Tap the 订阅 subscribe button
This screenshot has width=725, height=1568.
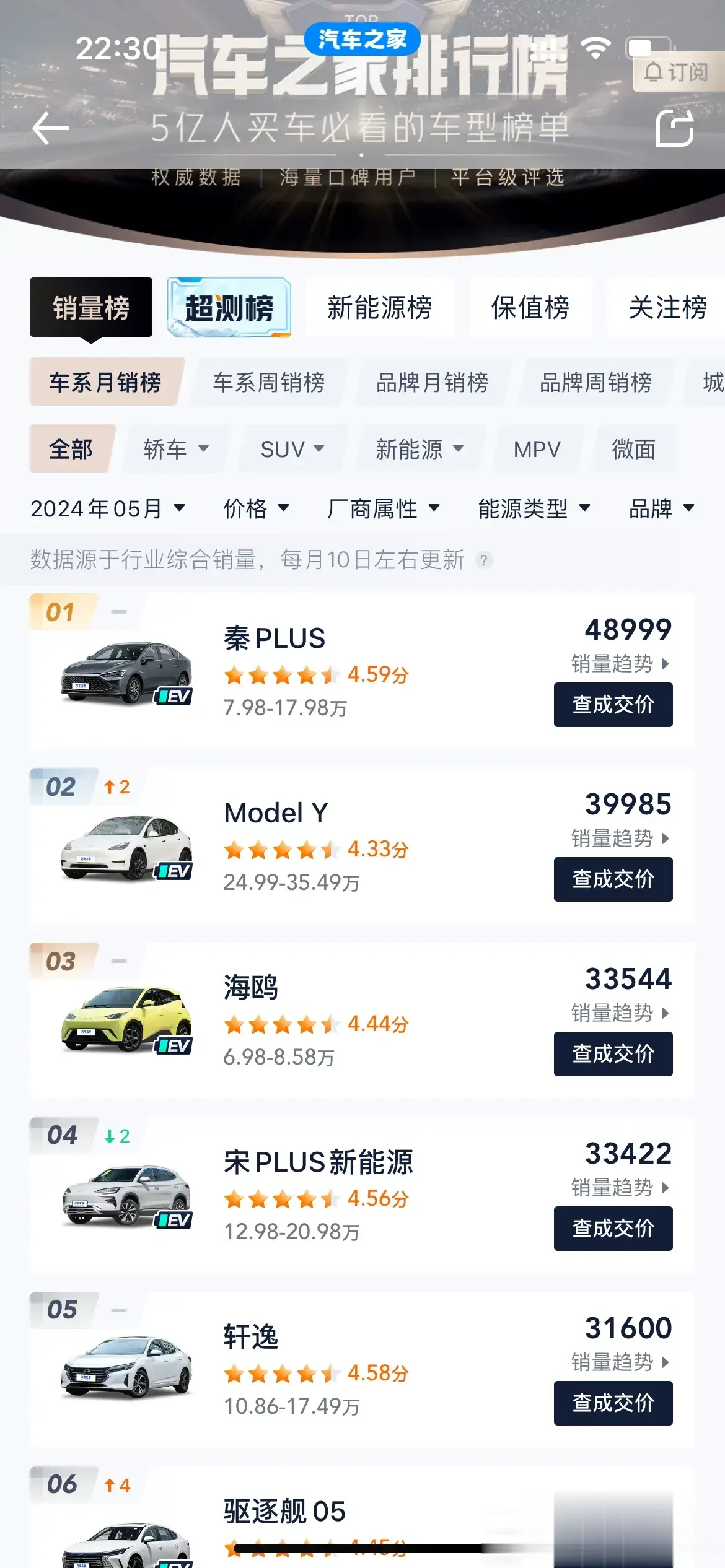tap(678, 72)
